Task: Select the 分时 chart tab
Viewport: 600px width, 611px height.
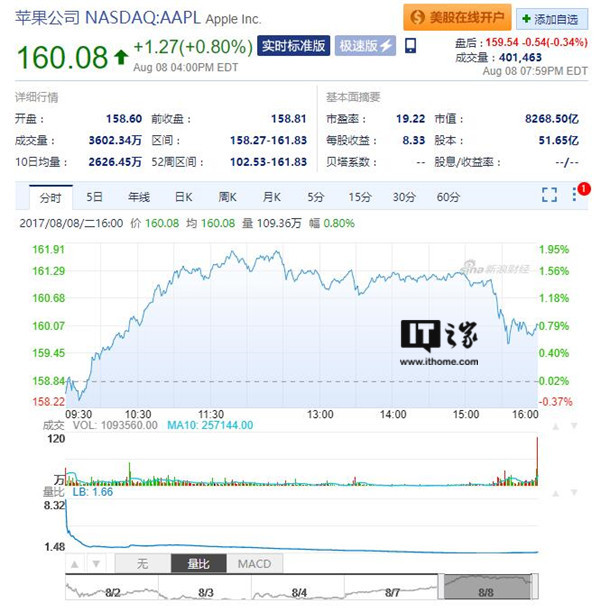Action: point(49,196)
